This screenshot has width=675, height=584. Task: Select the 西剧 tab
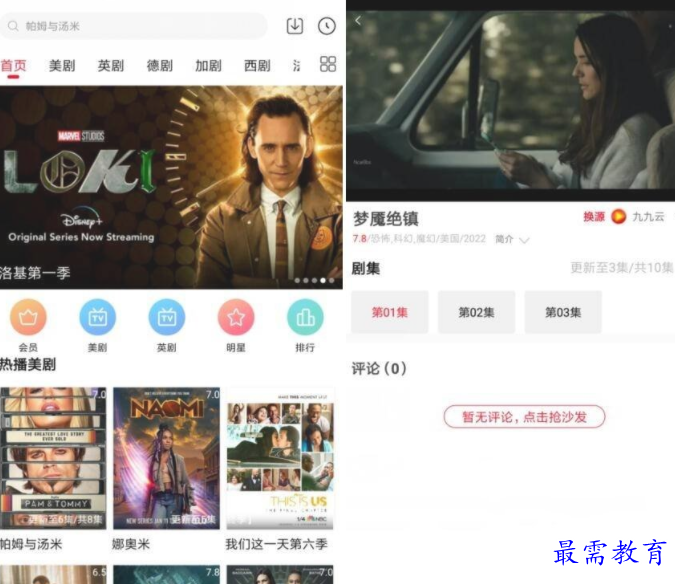(257, 66)
